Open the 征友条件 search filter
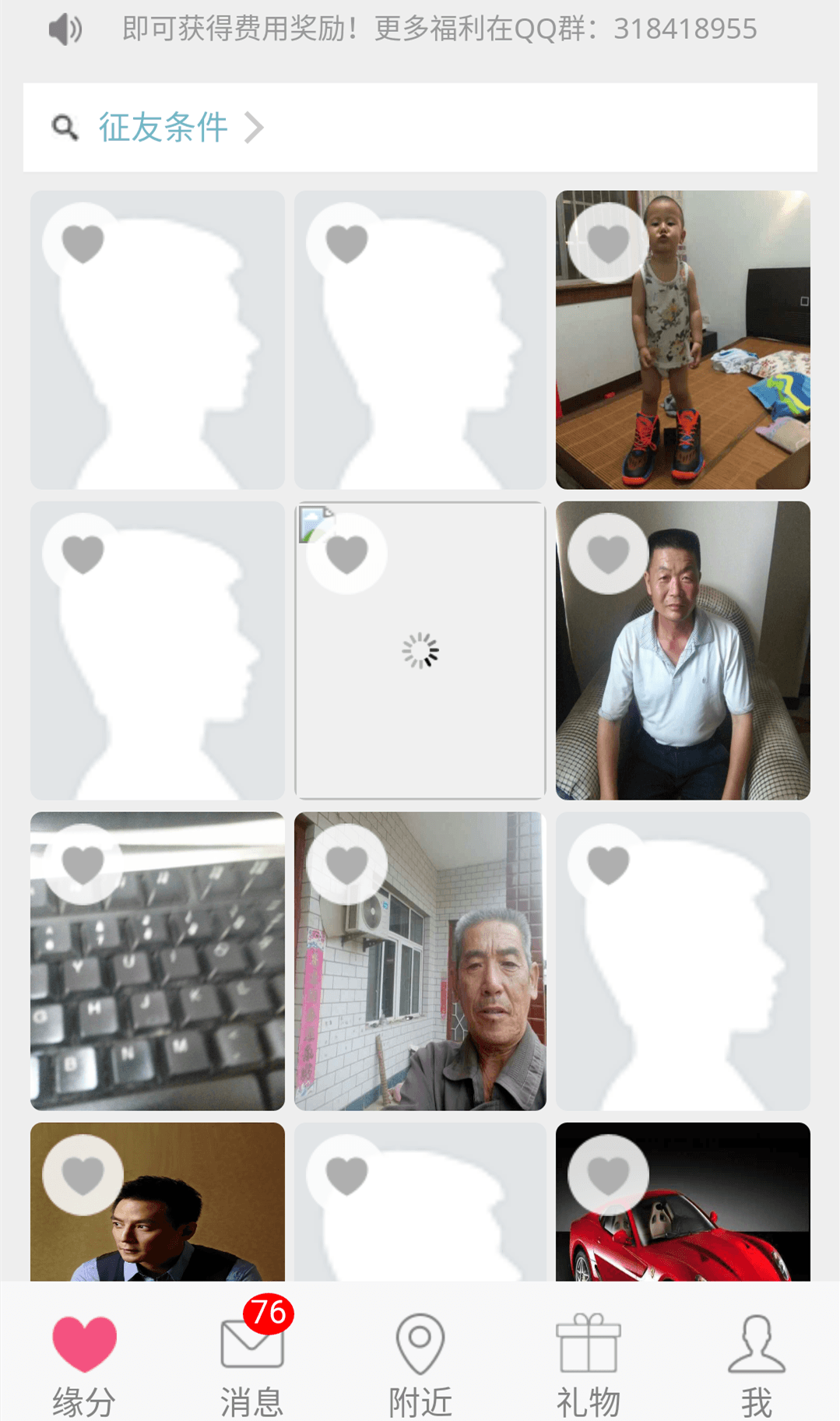The width and height of the screenshot is (840, 1421). [x=163, y=127]
